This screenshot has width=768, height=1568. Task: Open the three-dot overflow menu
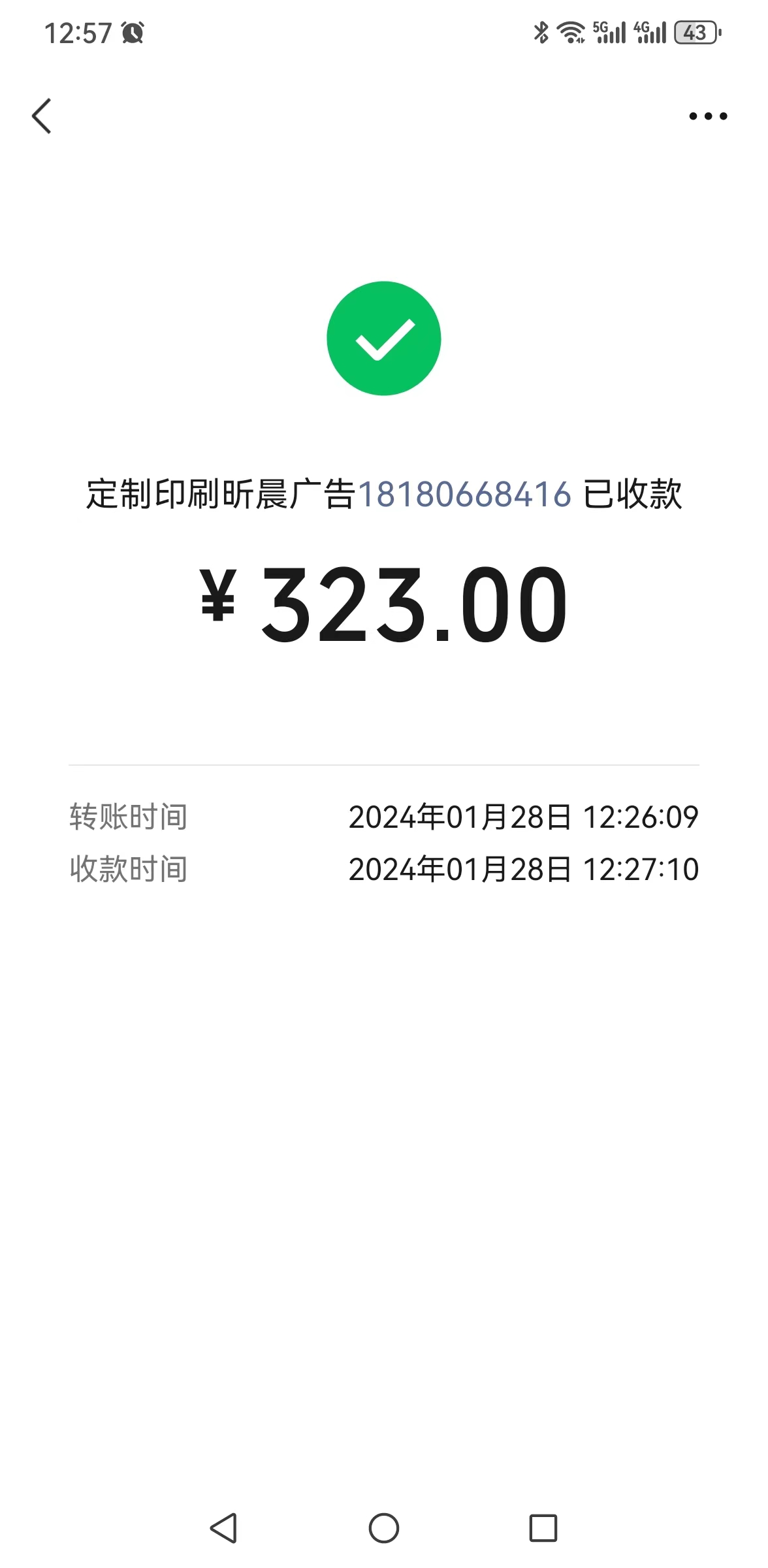pyautogui.click(x=708, y=116)
